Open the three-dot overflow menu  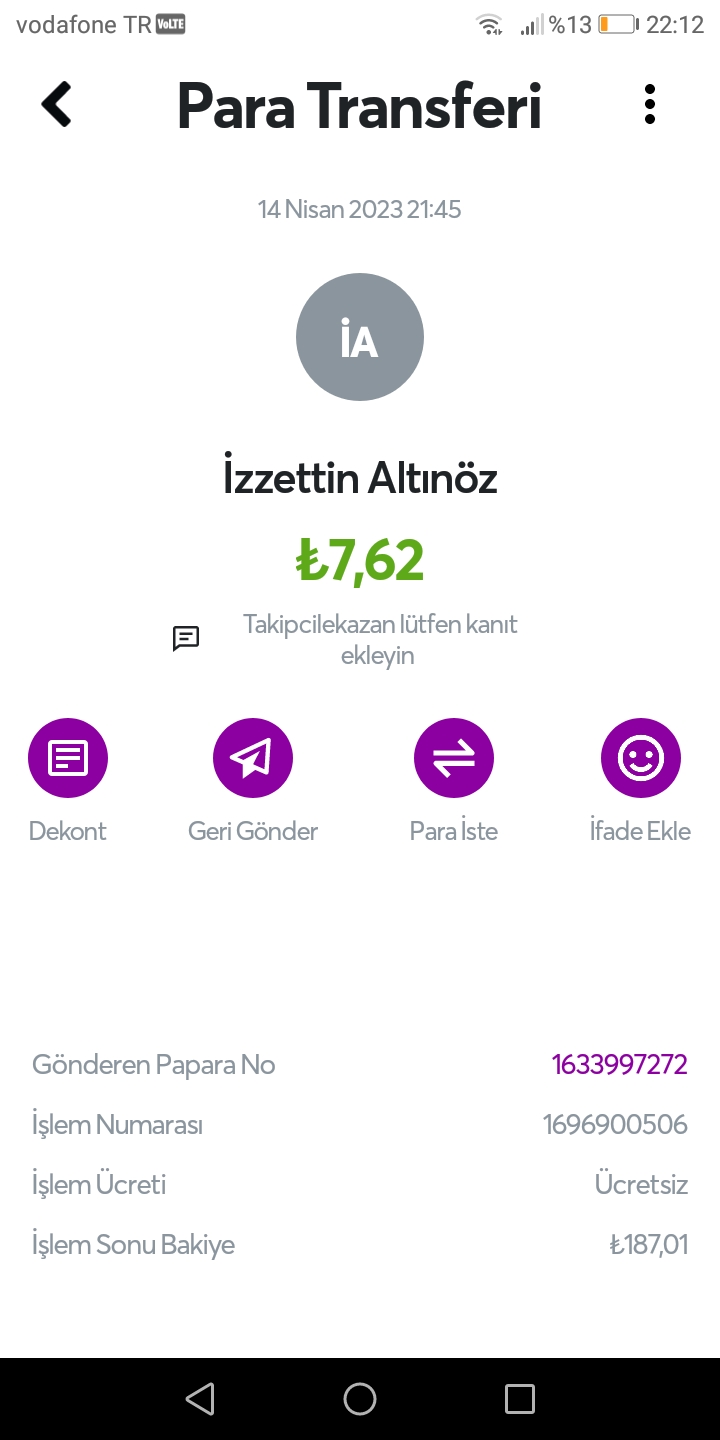(x=650, y=104)
